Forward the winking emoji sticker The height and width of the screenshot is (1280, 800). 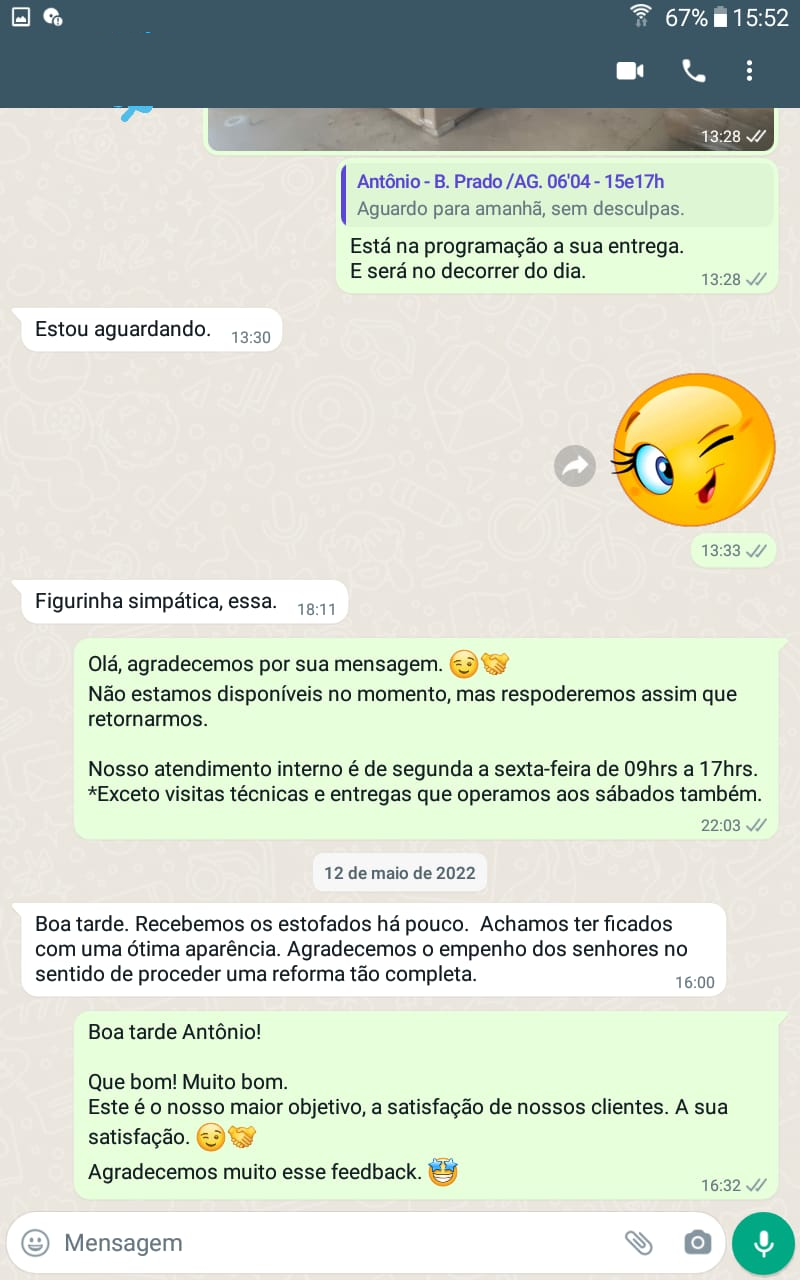[x=575, y=466]
